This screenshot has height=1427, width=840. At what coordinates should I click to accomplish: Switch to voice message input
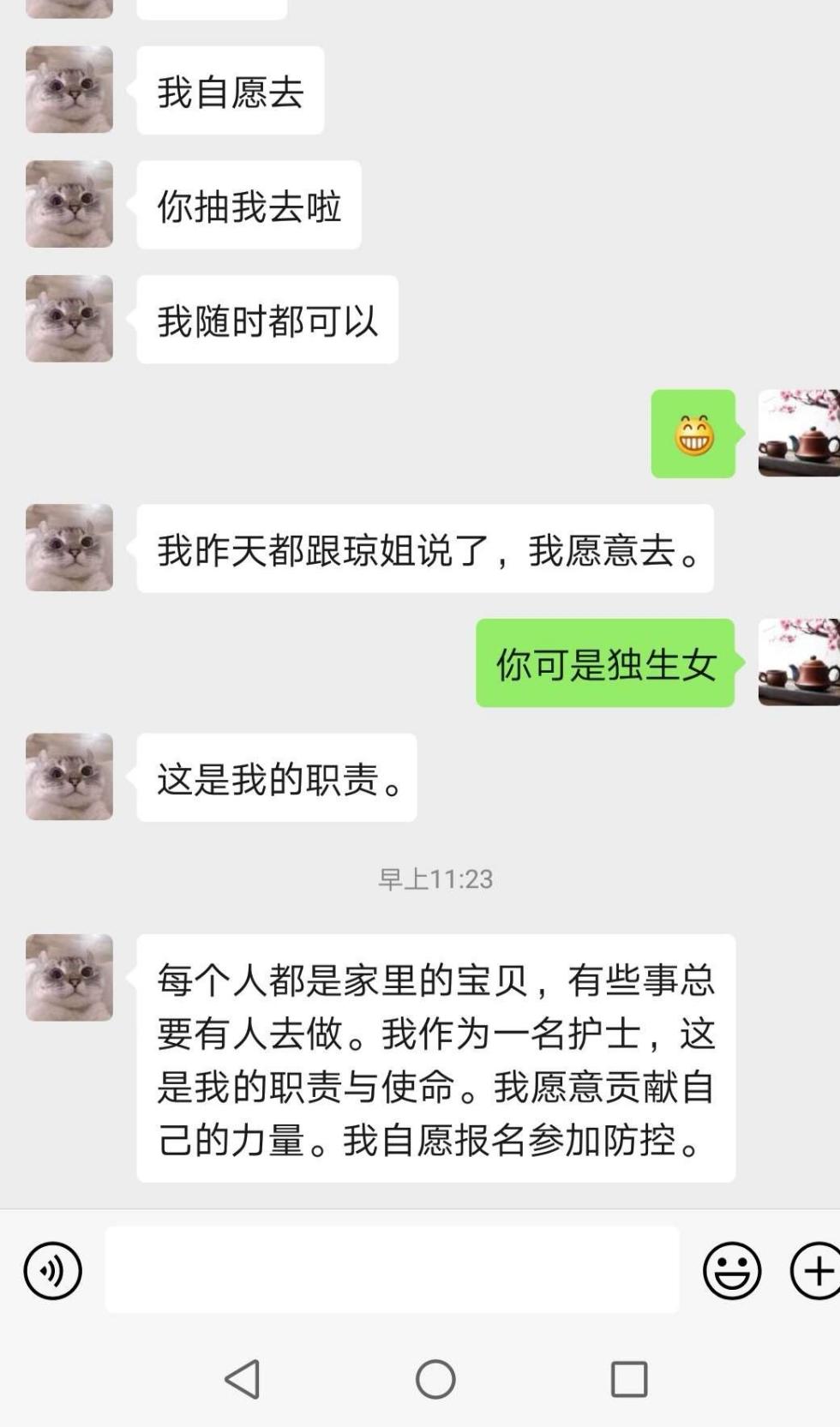[x=52, y=1270]
